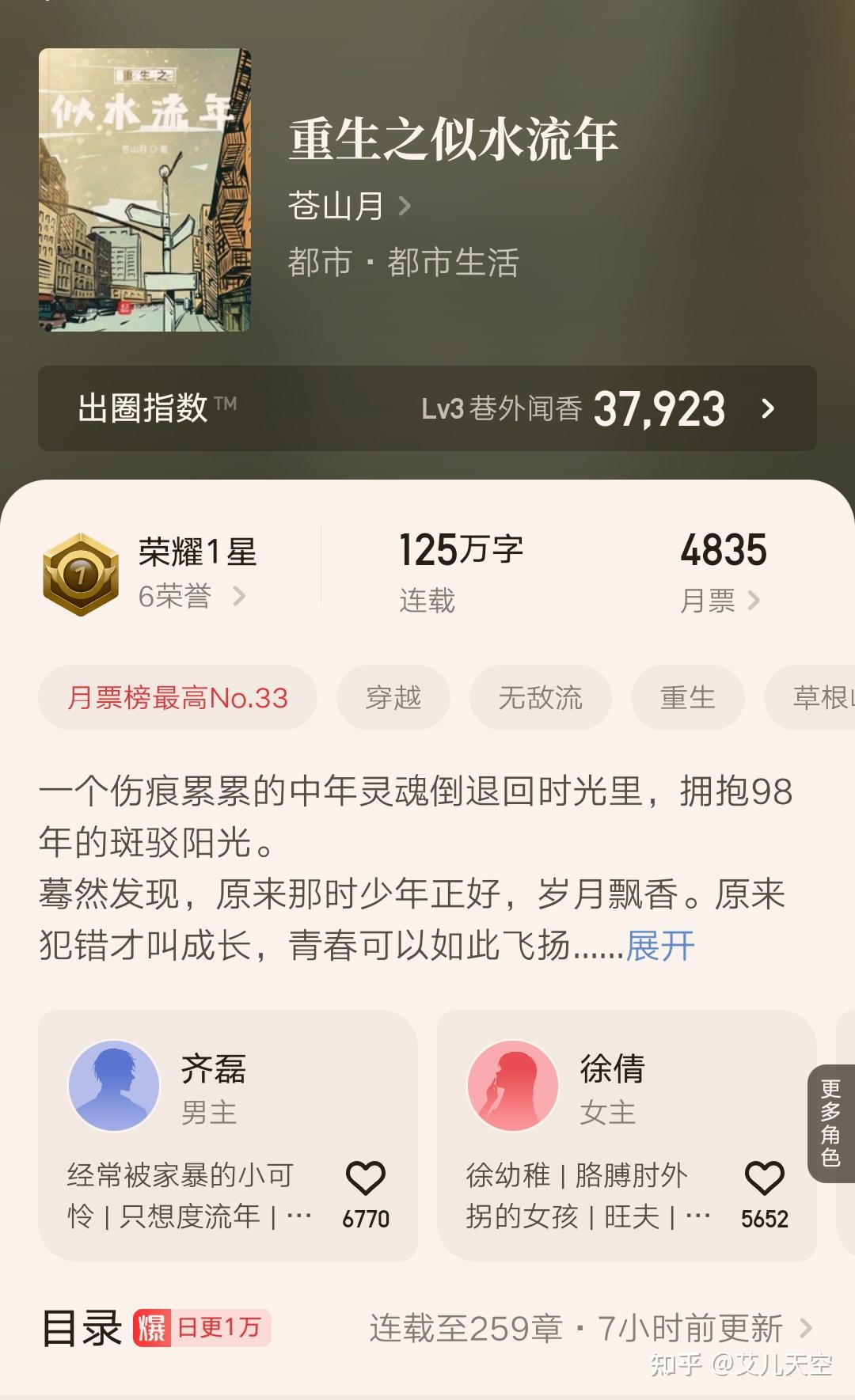Open the character card for 齐磊

click(228, 1135)
